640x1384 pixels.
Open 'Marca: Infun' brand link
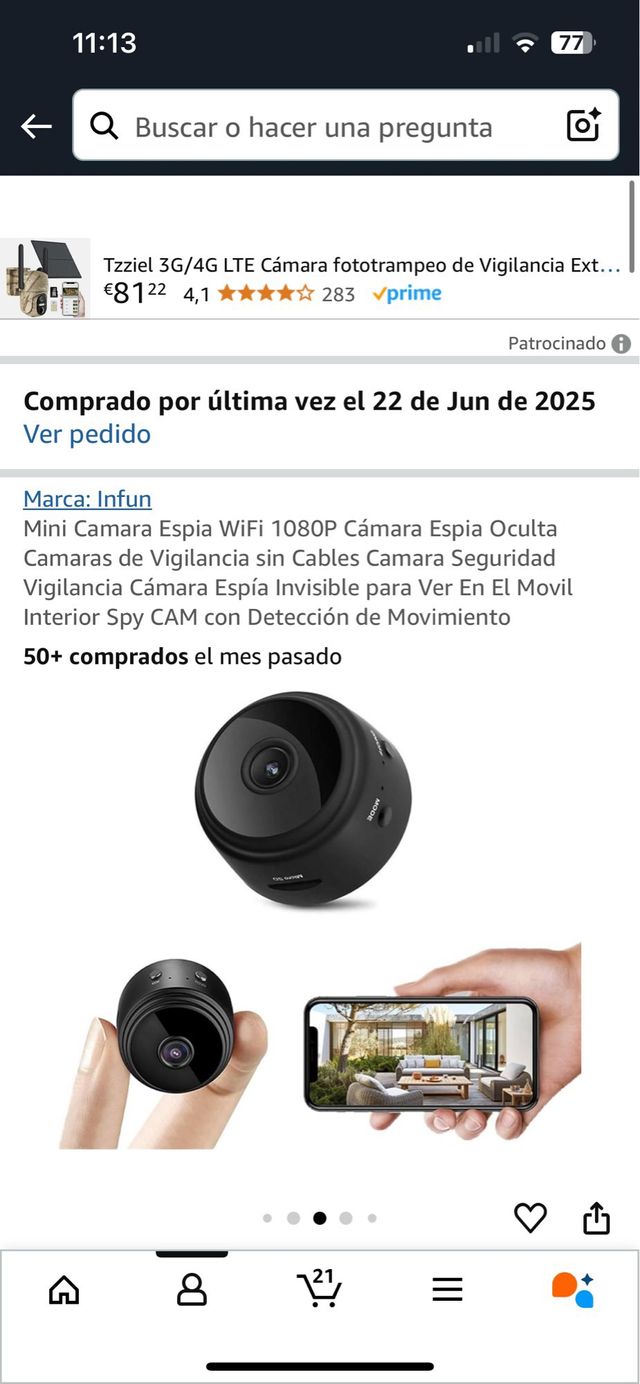88,499
